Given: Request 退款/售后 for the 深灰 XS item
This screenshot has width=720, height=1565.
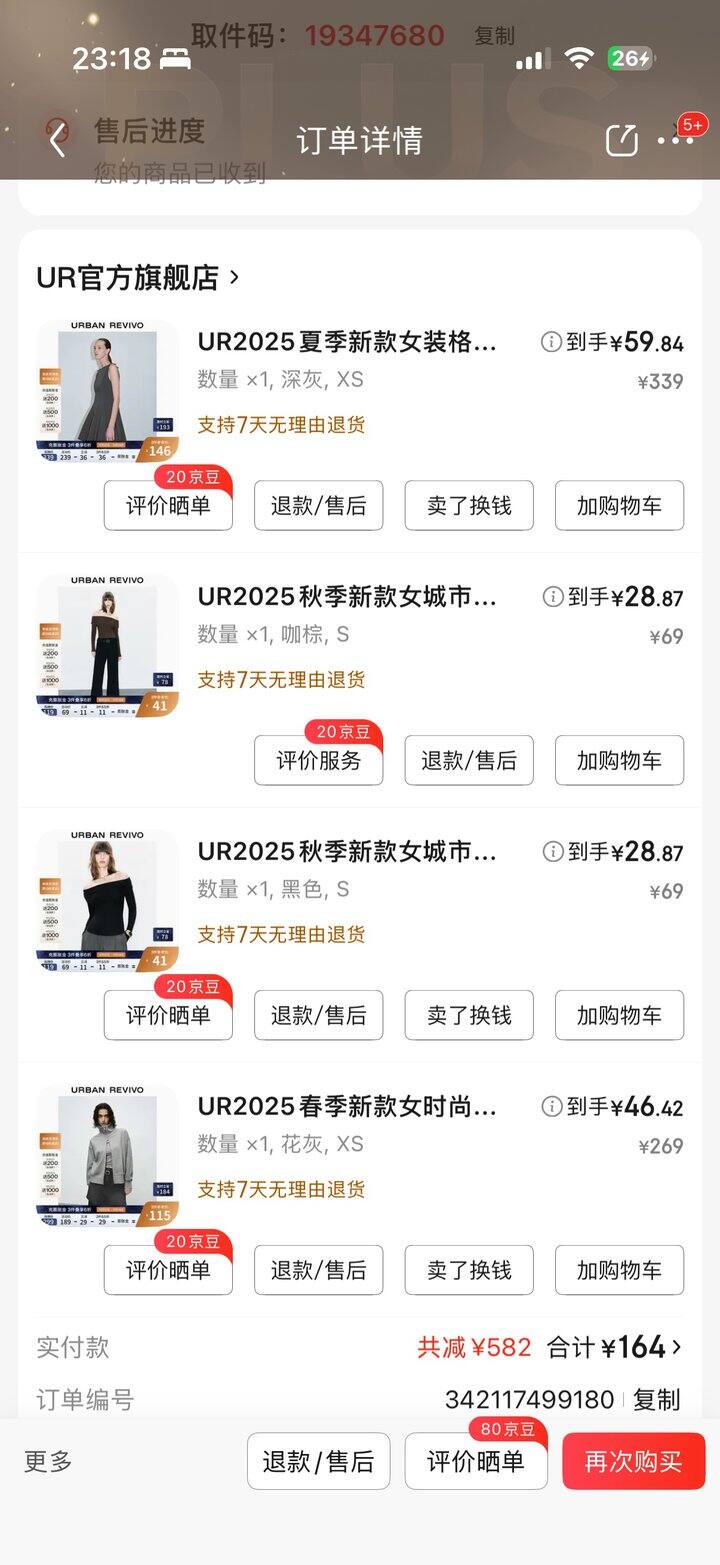Looking at the screenshot, I should coord(318,506).
